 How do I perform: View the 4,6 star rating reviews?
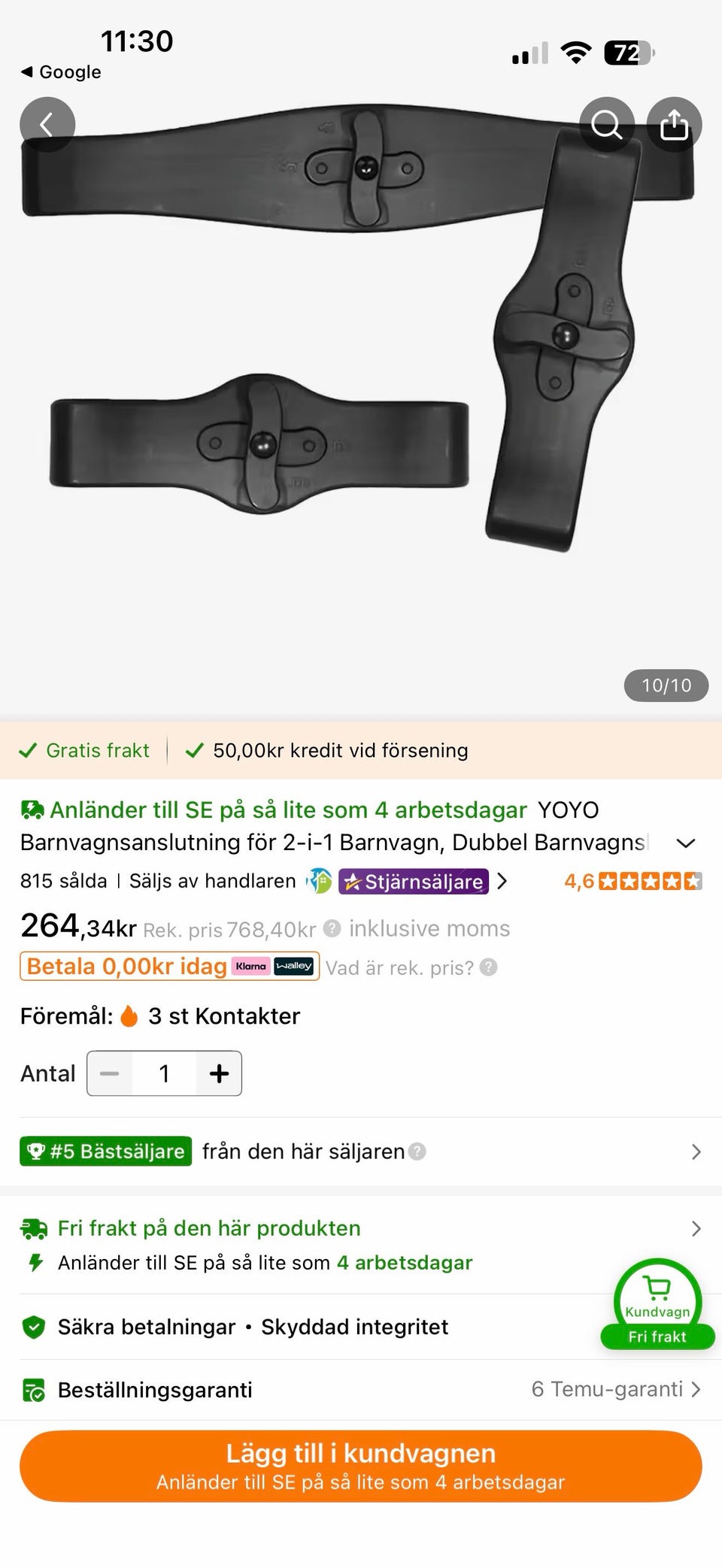tap(633, 881)
